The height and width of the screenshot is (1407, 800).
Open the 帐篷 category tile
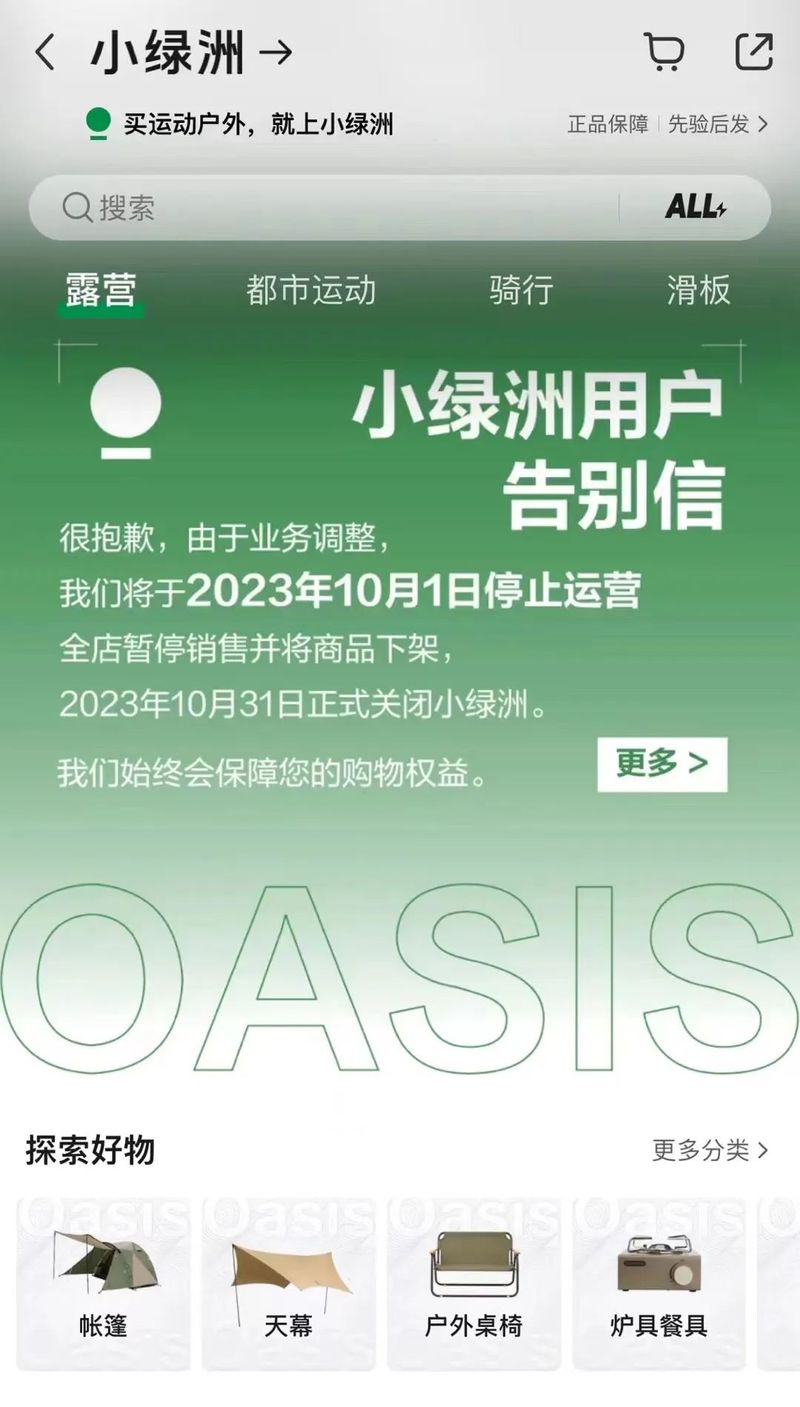tap(103, 1284)
